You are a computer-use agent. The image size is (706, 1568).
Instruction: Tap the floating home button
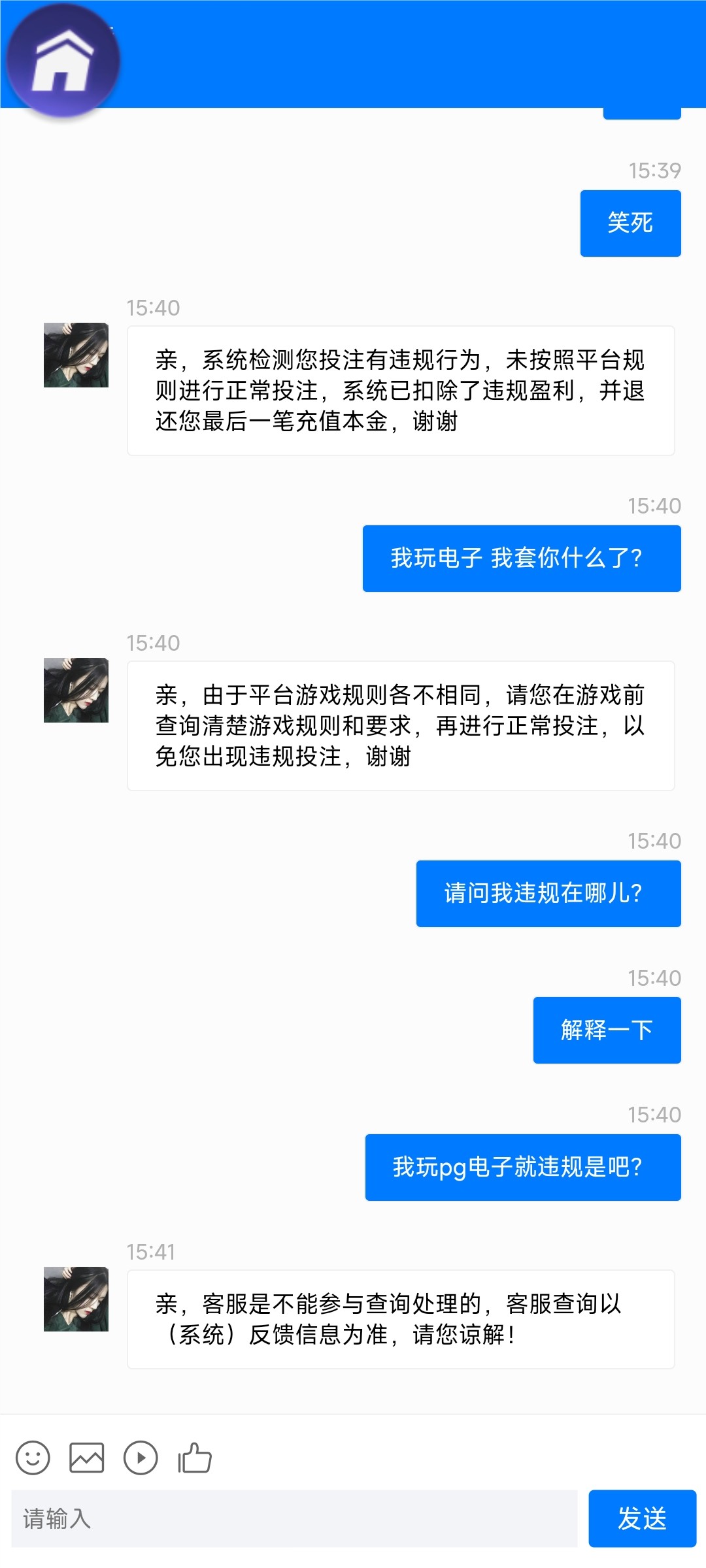click(63, 61)
